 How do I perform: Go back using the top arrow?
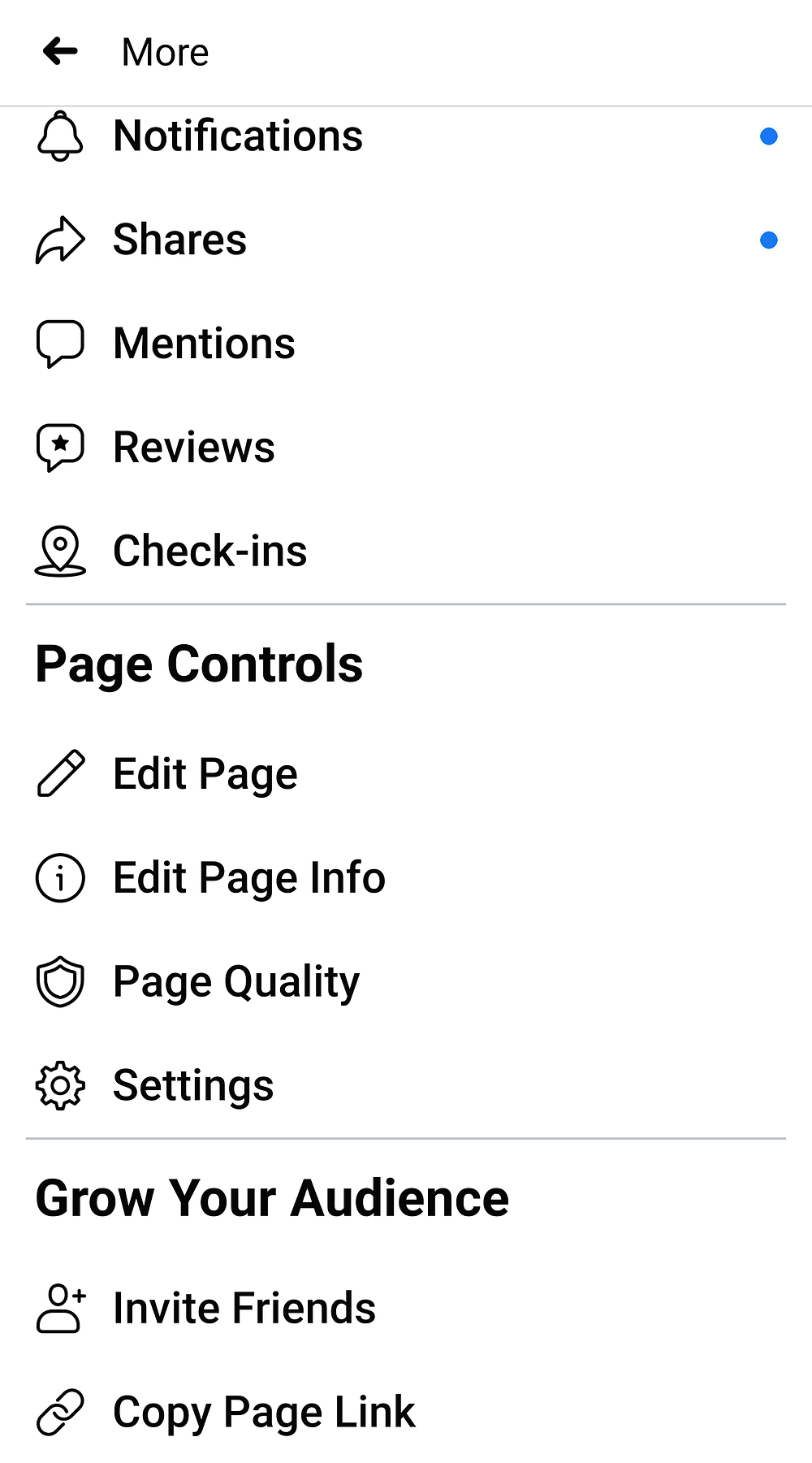click(x=61, y=52)
